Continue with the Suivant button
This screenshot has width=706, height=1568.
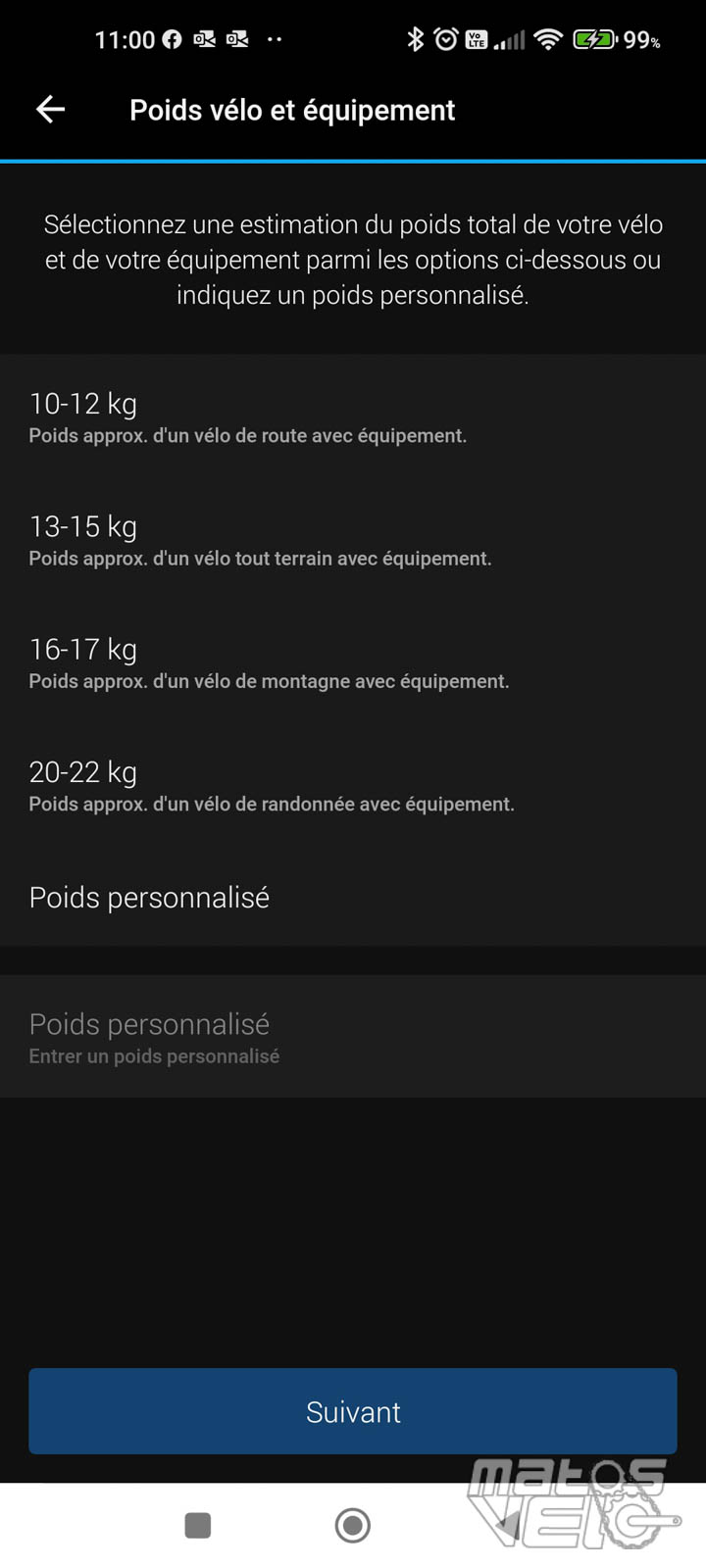pos(353,1411)
